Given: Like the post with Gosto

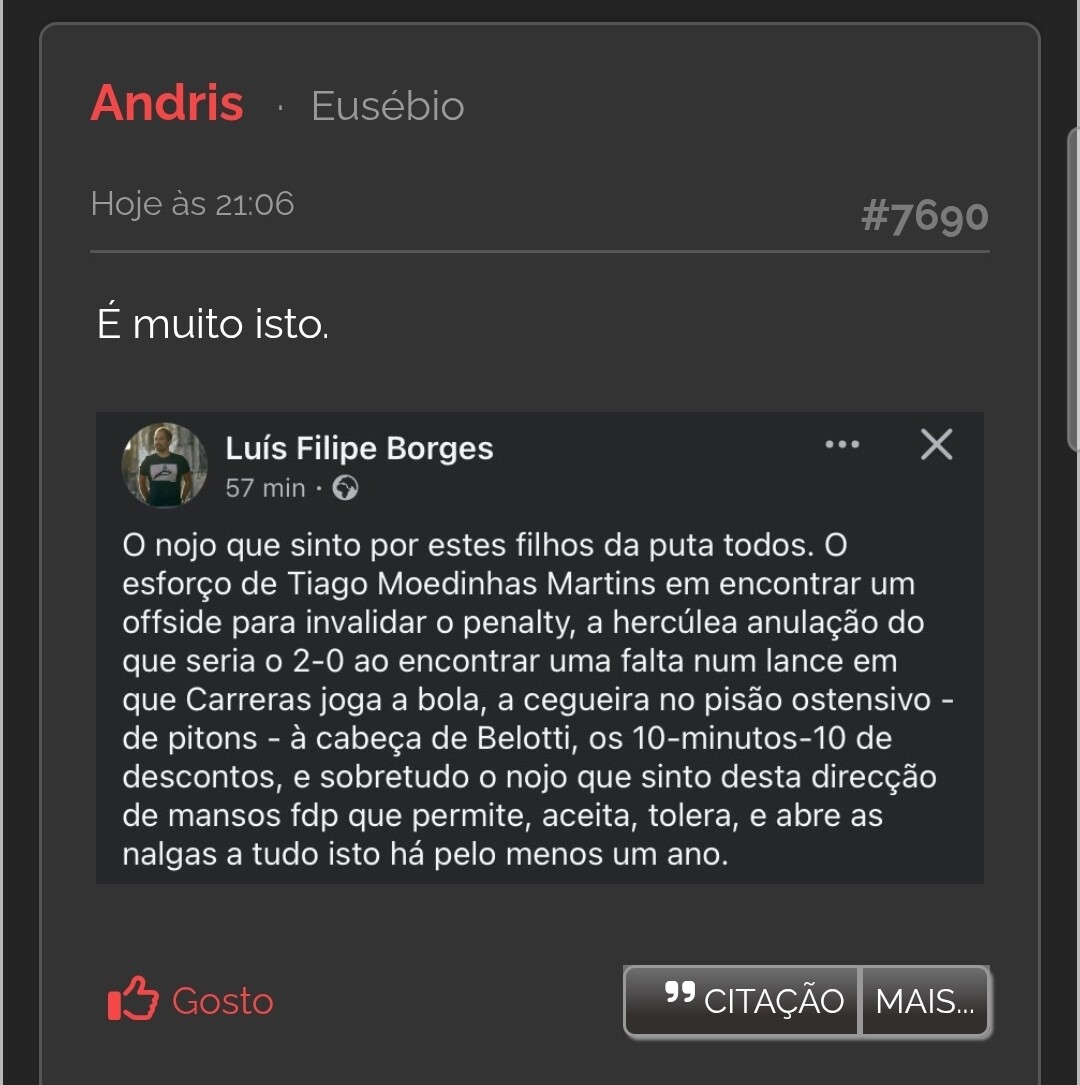Looking at the screenshot, I should (191, 1000).
